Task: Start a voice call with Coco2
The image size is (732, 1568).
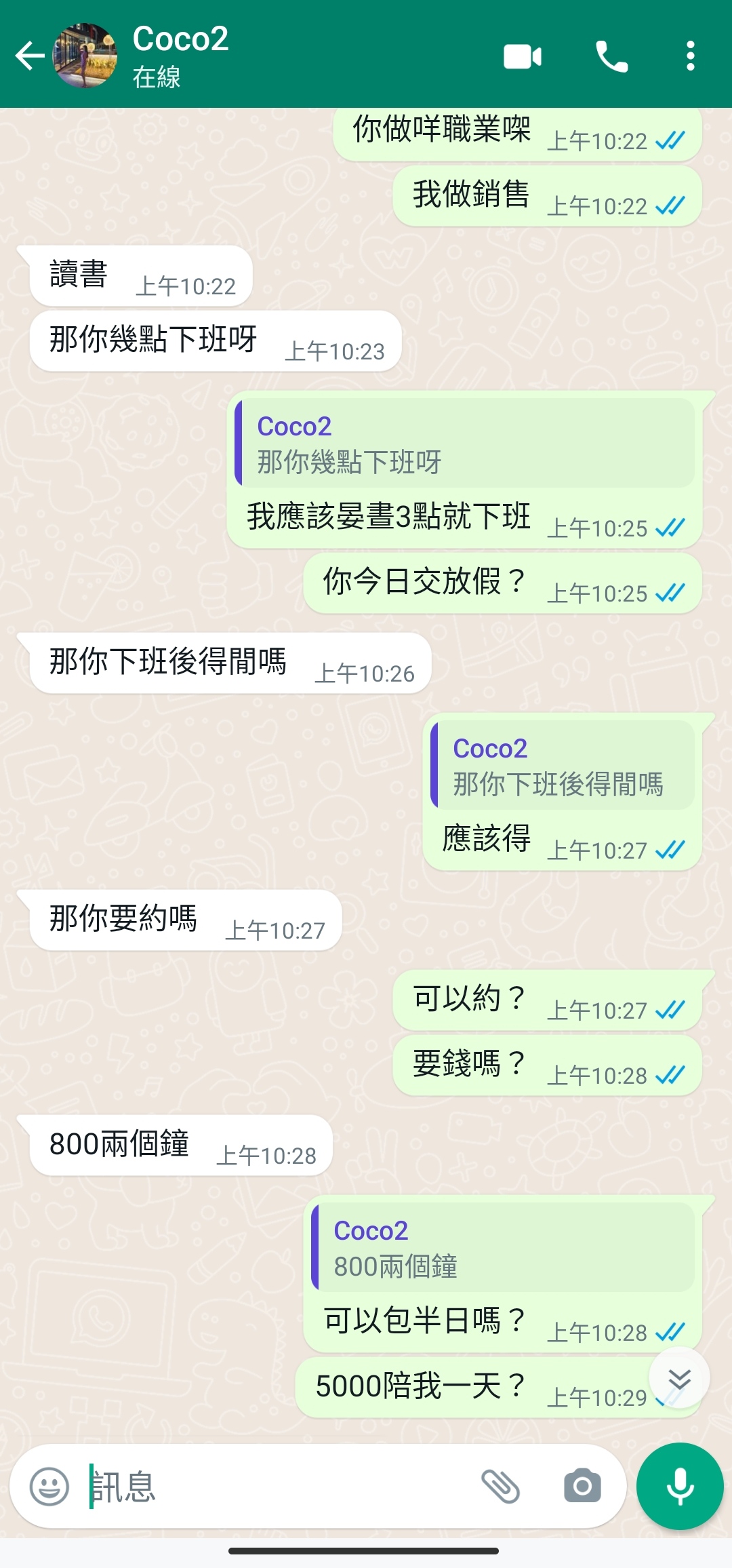Action: pyautogui.click(x=611, y=56)
